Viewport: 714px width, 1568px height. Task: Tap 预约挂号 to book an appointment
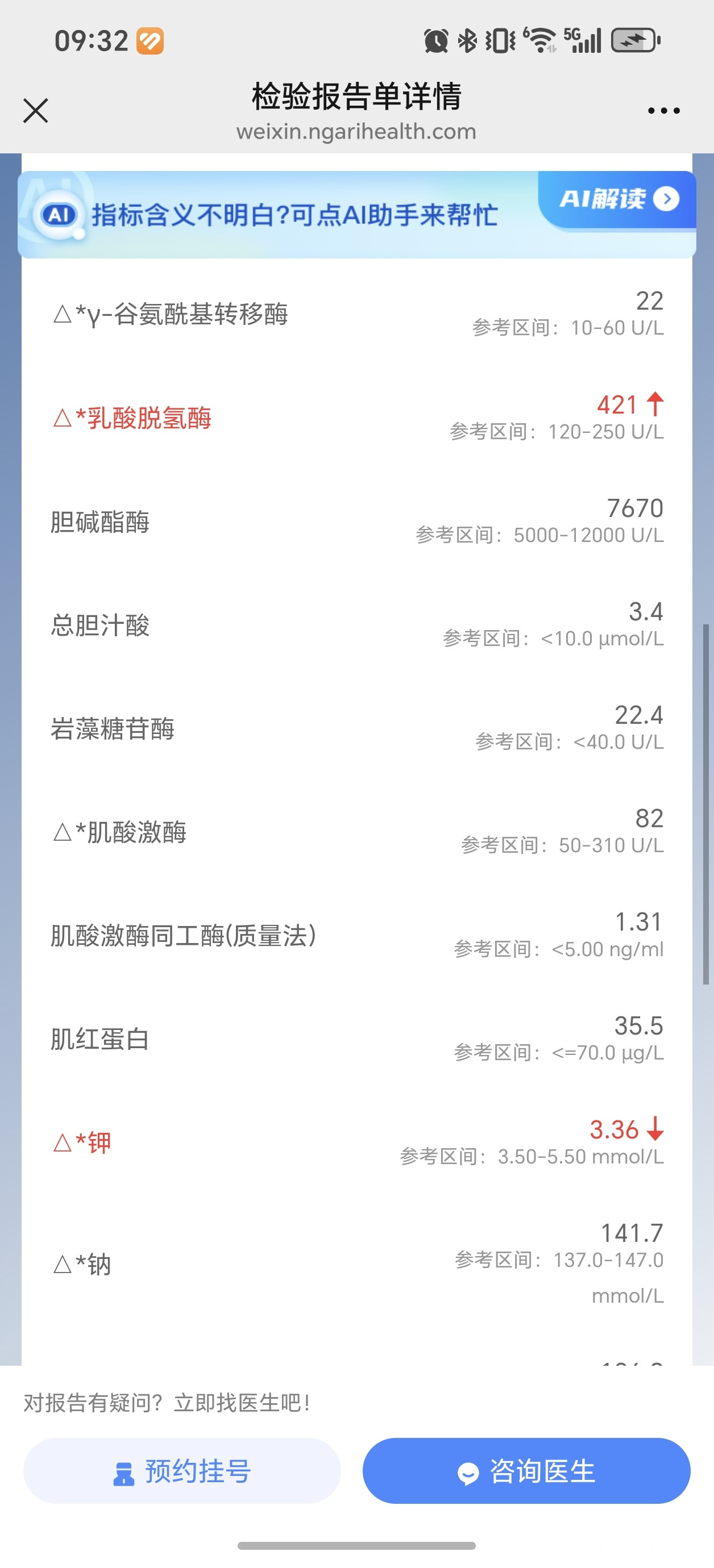point(181,1471)
